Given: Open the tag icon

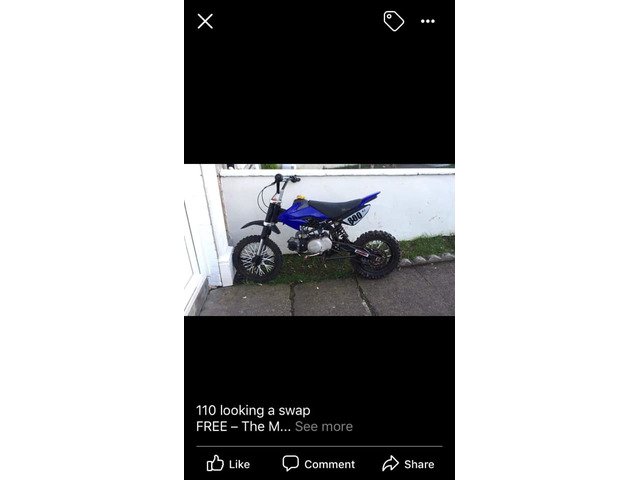Looking at the screenshot, I should pos(394,21).
